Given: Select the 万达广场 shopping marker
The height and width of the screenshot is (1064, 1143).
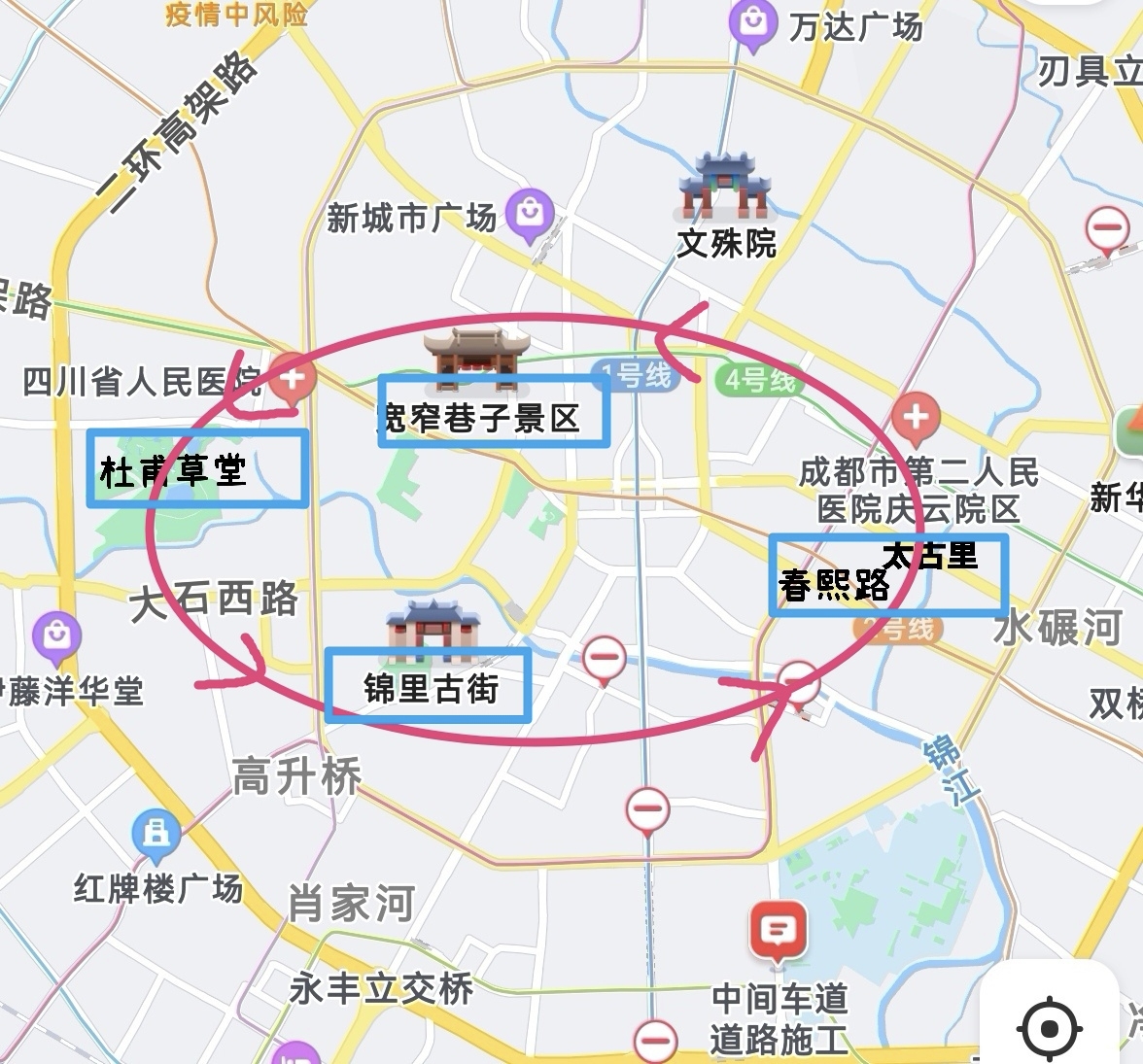Looking at the screenshot, I should [753, 23].
